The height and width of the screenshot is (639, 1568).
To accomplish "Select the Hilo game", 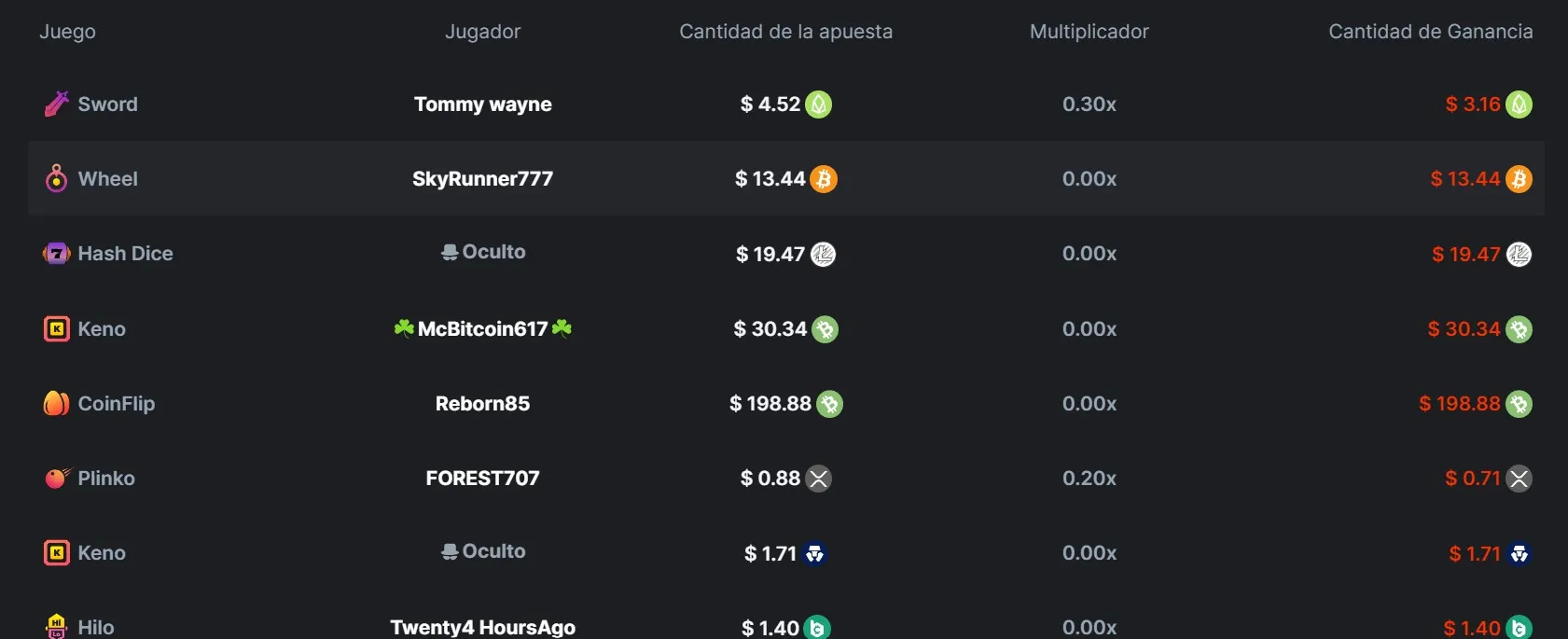I will 95,627.
